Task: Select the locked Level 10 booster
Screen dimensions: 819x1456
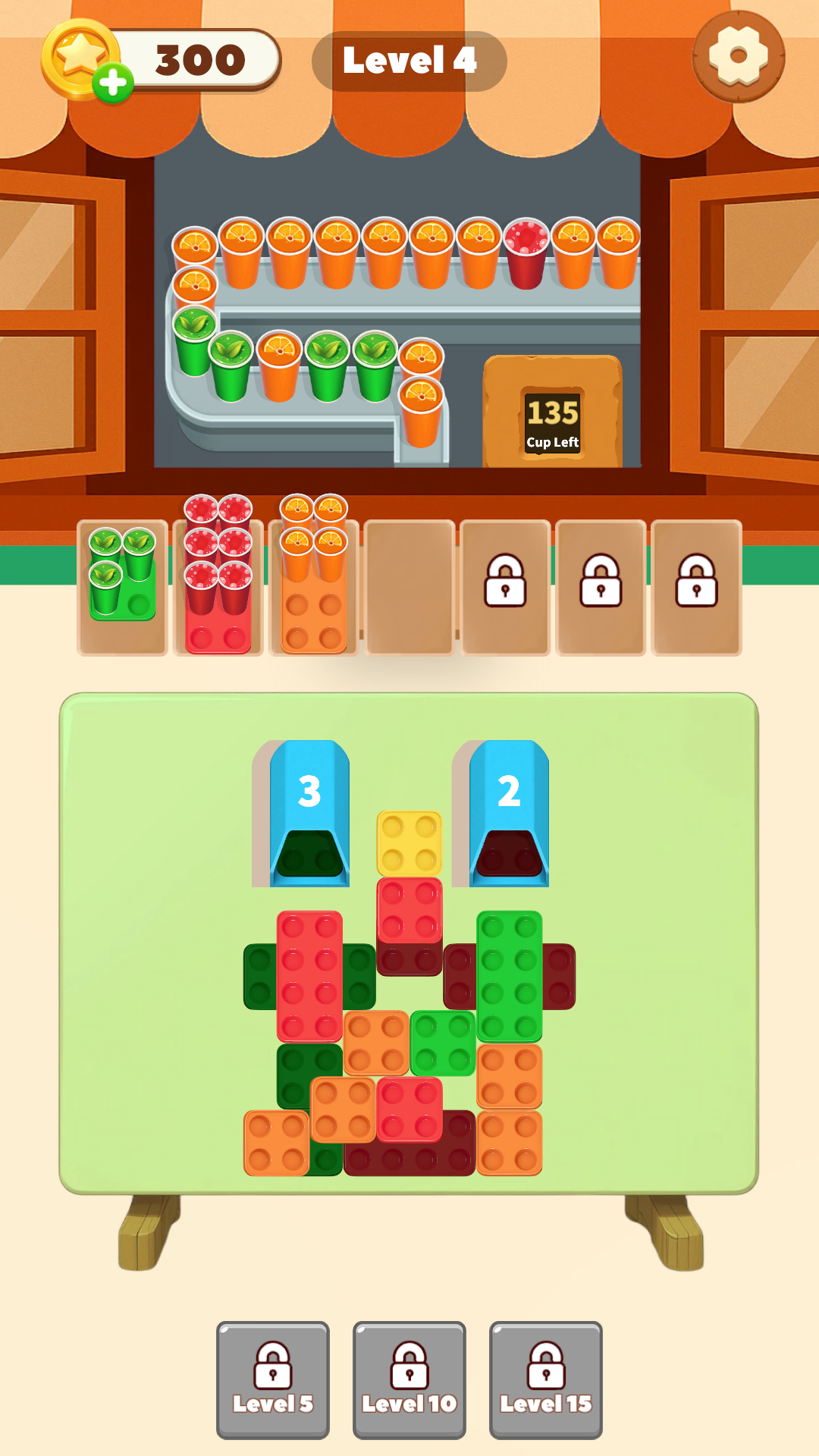Action: [409, 1379]
